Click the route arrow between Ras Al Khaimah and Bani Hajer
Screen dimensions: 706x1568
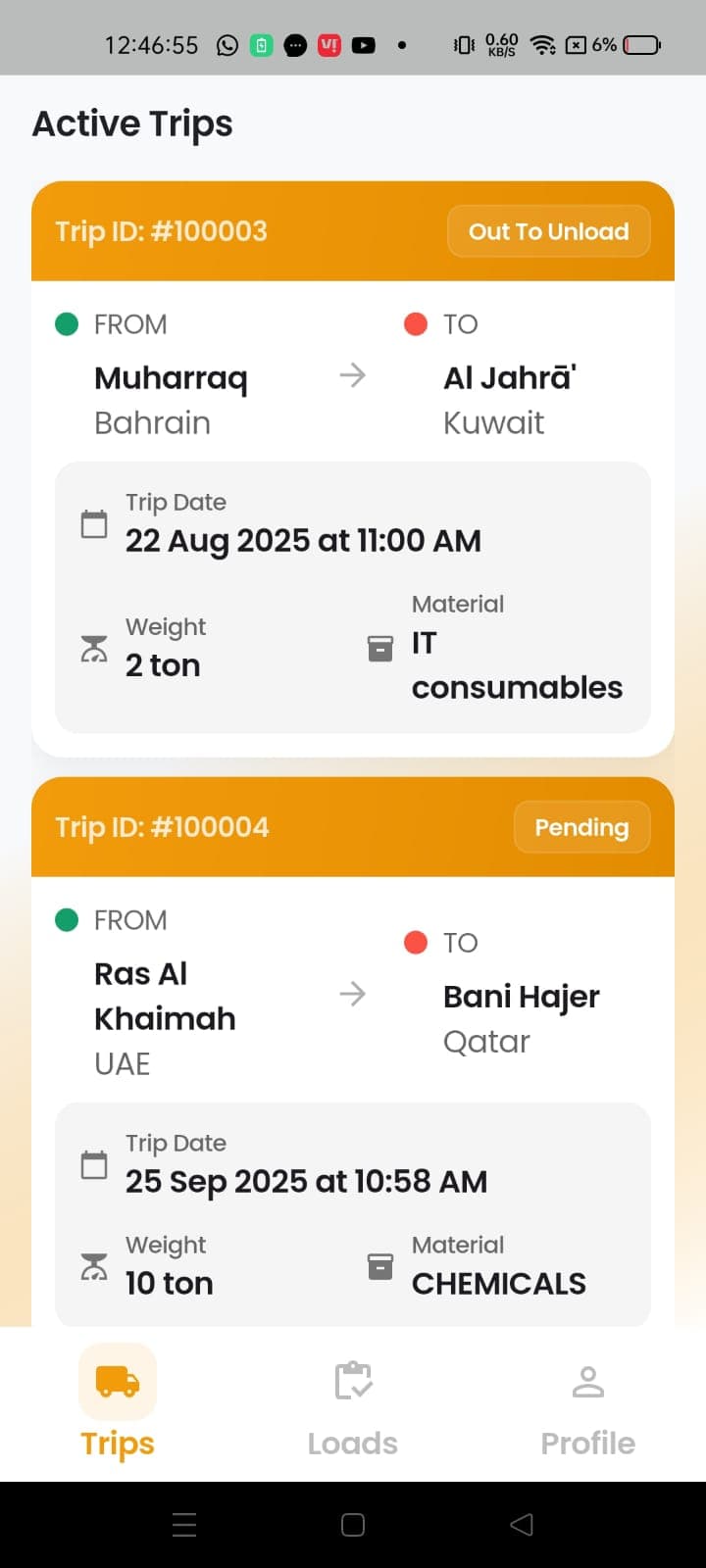352,994
